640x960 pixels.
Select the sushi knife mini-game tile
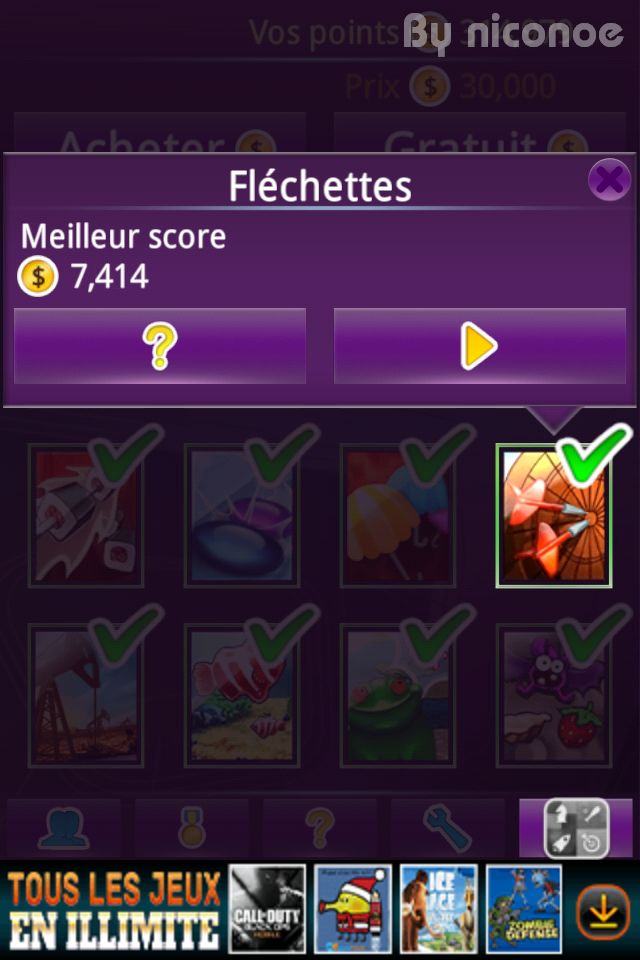(86, 515)
